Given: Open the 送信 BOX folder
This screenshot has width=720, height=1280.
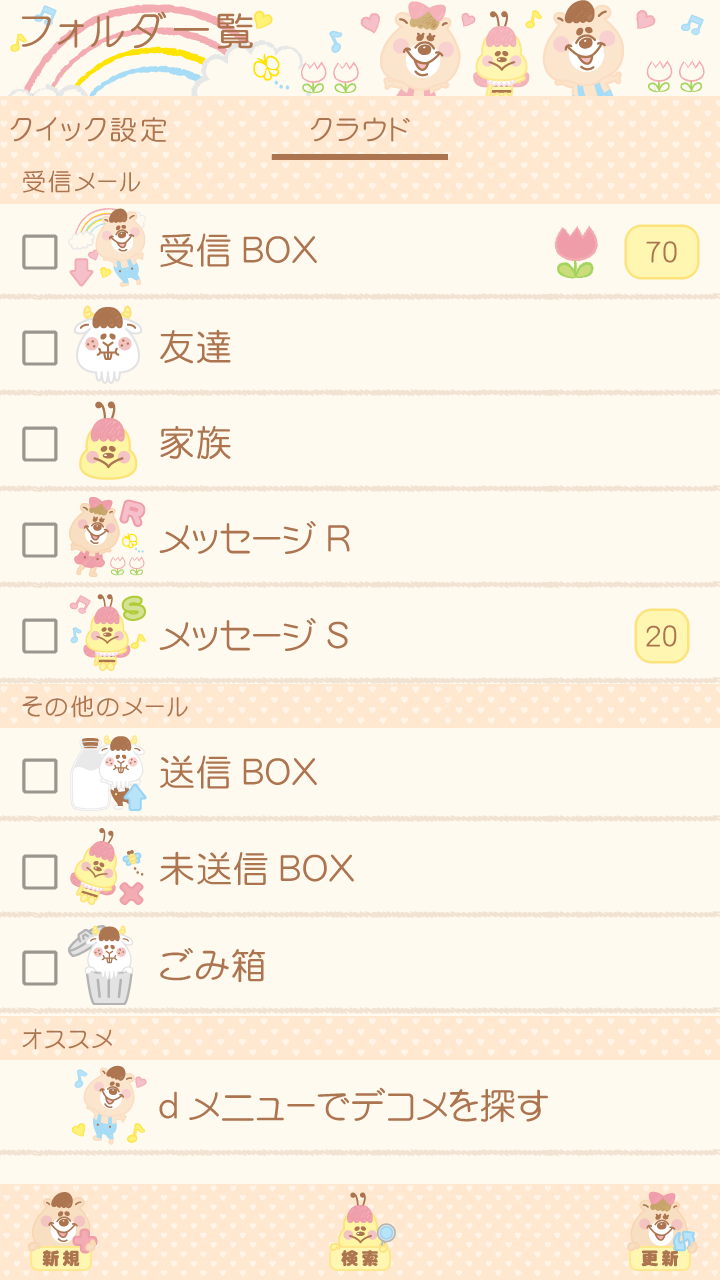Looking at the screenshot, I should 238,773.
